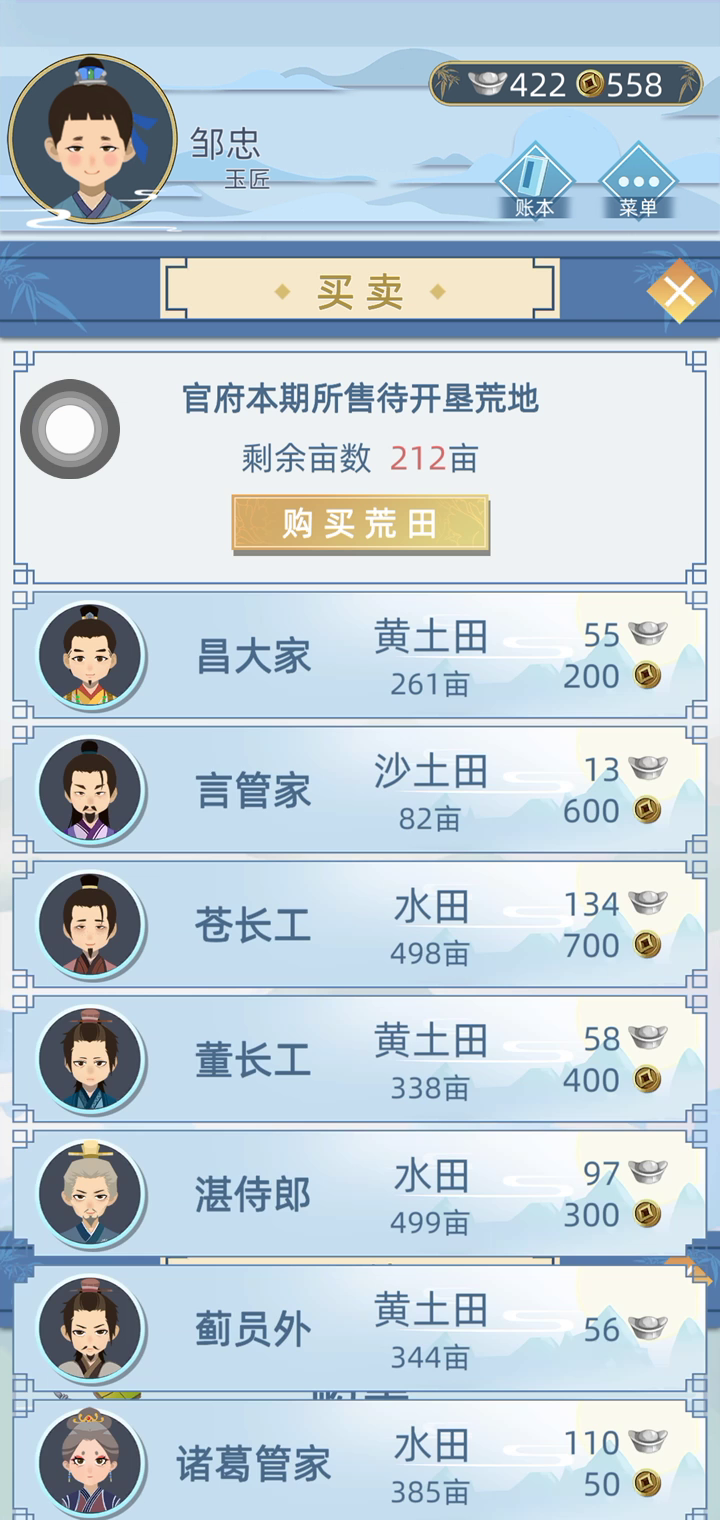Choose 苍长工's 水田 498亩 listing
Screen dimensions: 720x1520
(x=360, y=925)
